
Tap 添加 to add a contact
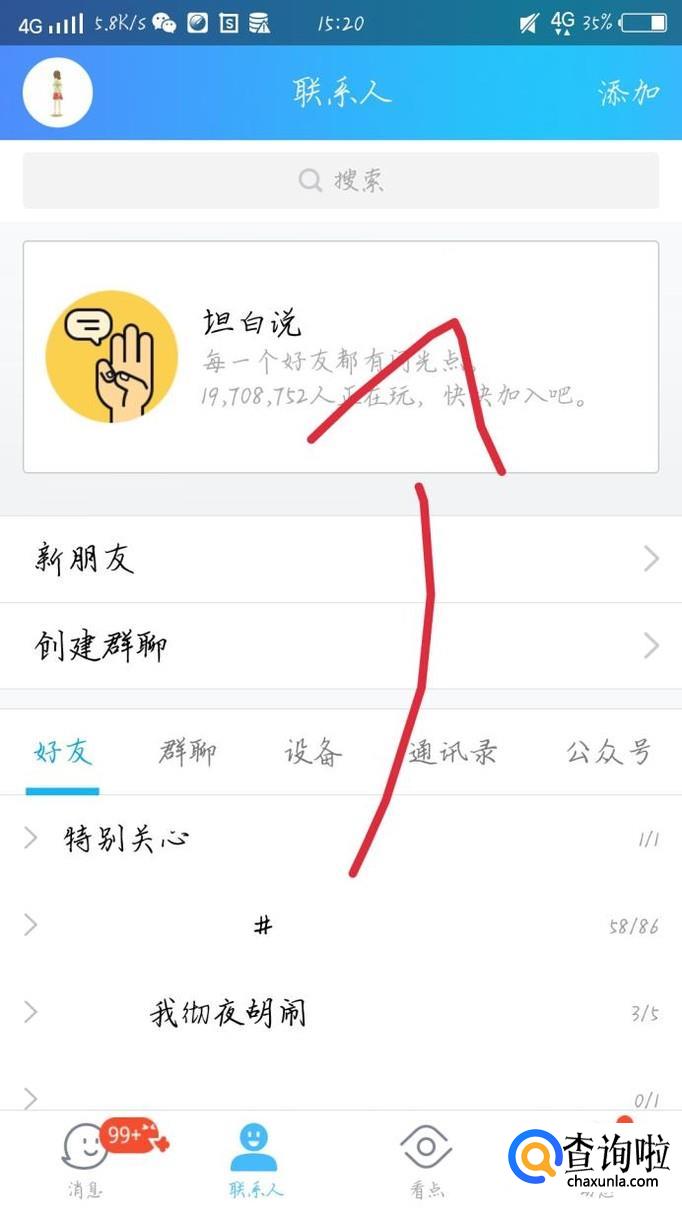[629, 93]
